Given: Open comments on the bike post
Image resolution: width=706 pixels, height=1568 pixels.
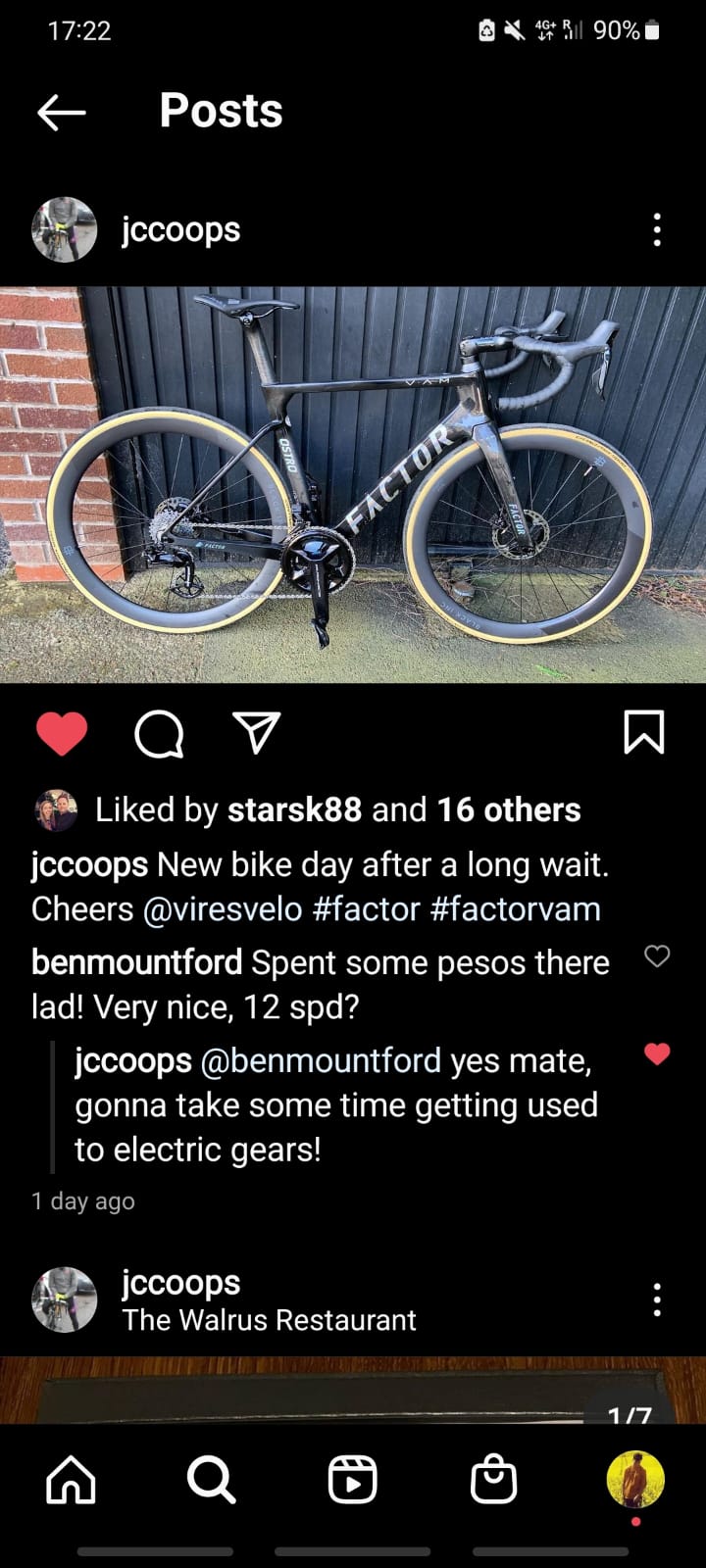Looking at the screenshot, I should [x=159, y=733].
